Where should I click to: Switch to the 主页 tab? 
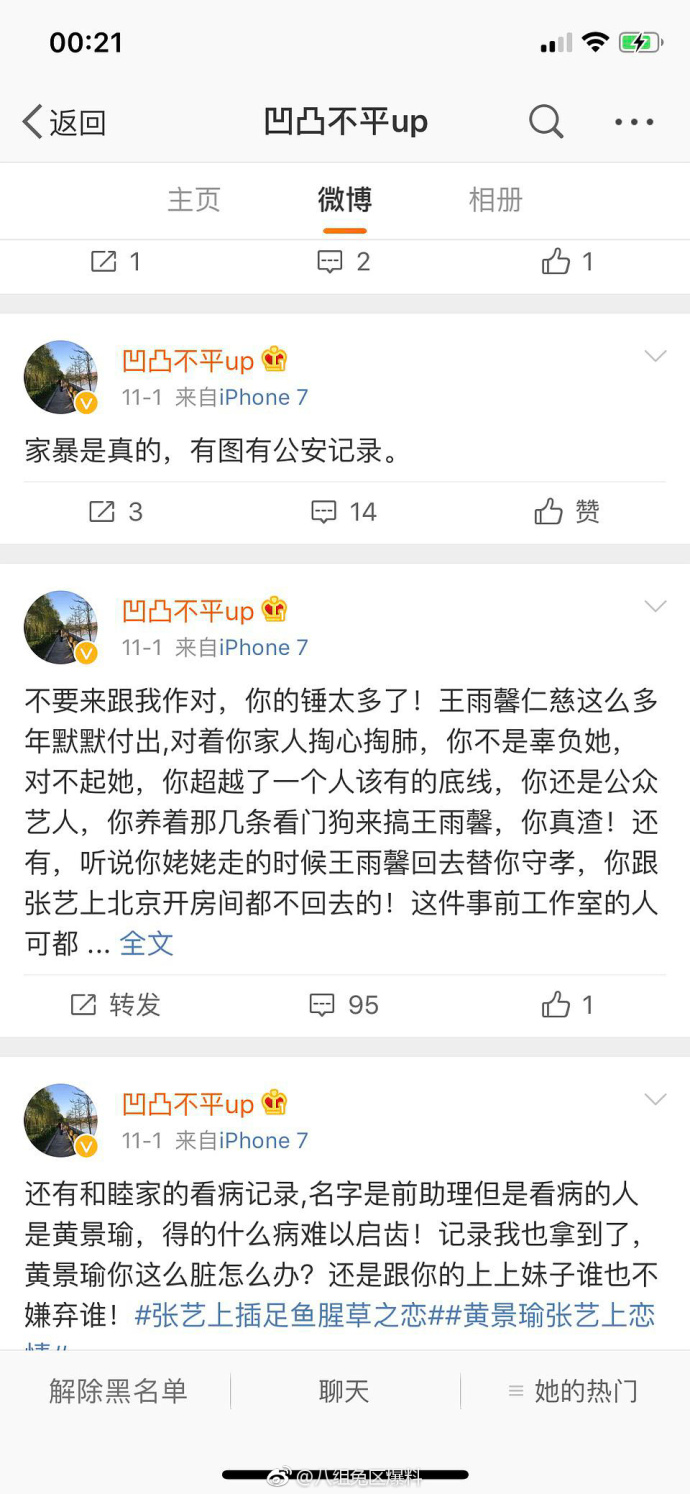click(194, 200)
